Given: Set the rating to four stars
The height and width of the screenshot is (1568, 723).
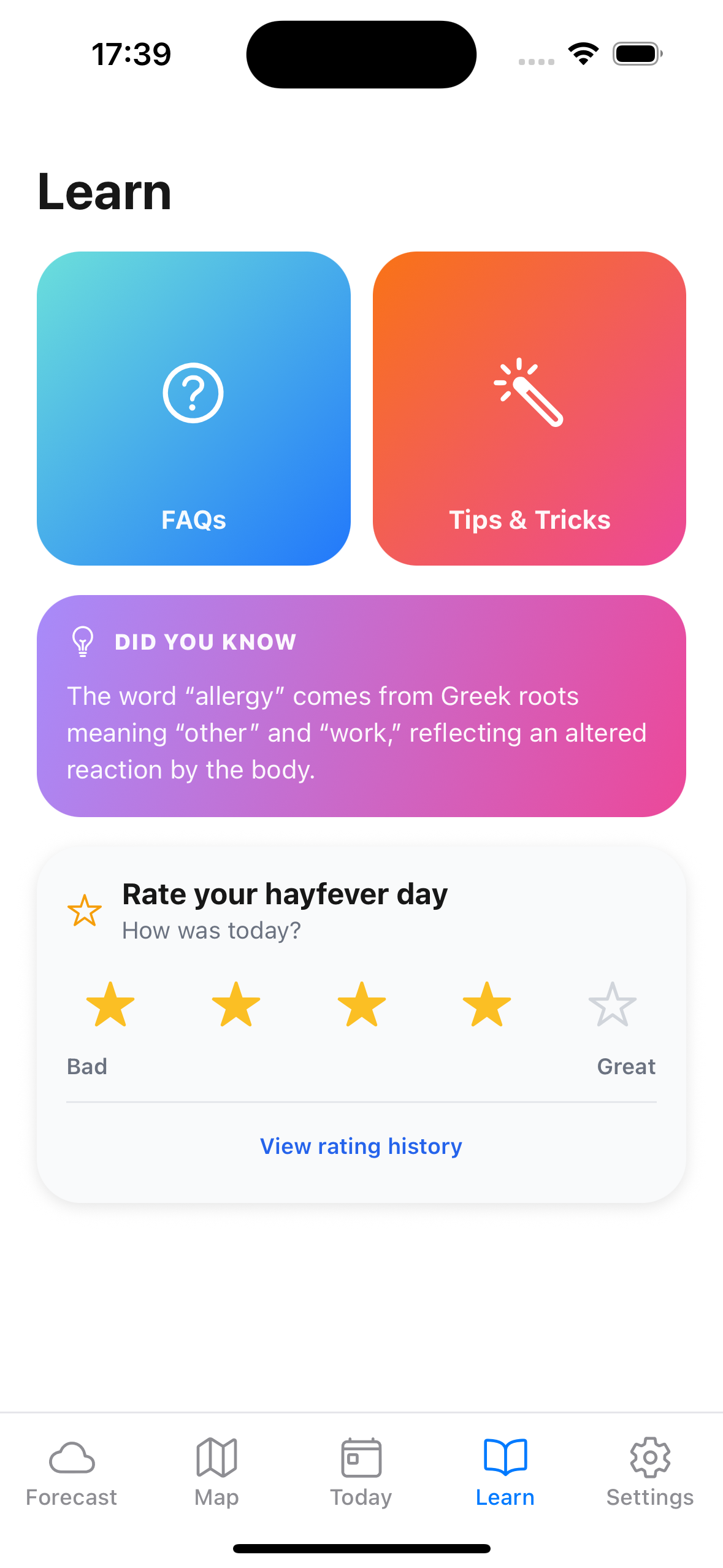Looking at the screenshot, I should tap(487, 1004).
